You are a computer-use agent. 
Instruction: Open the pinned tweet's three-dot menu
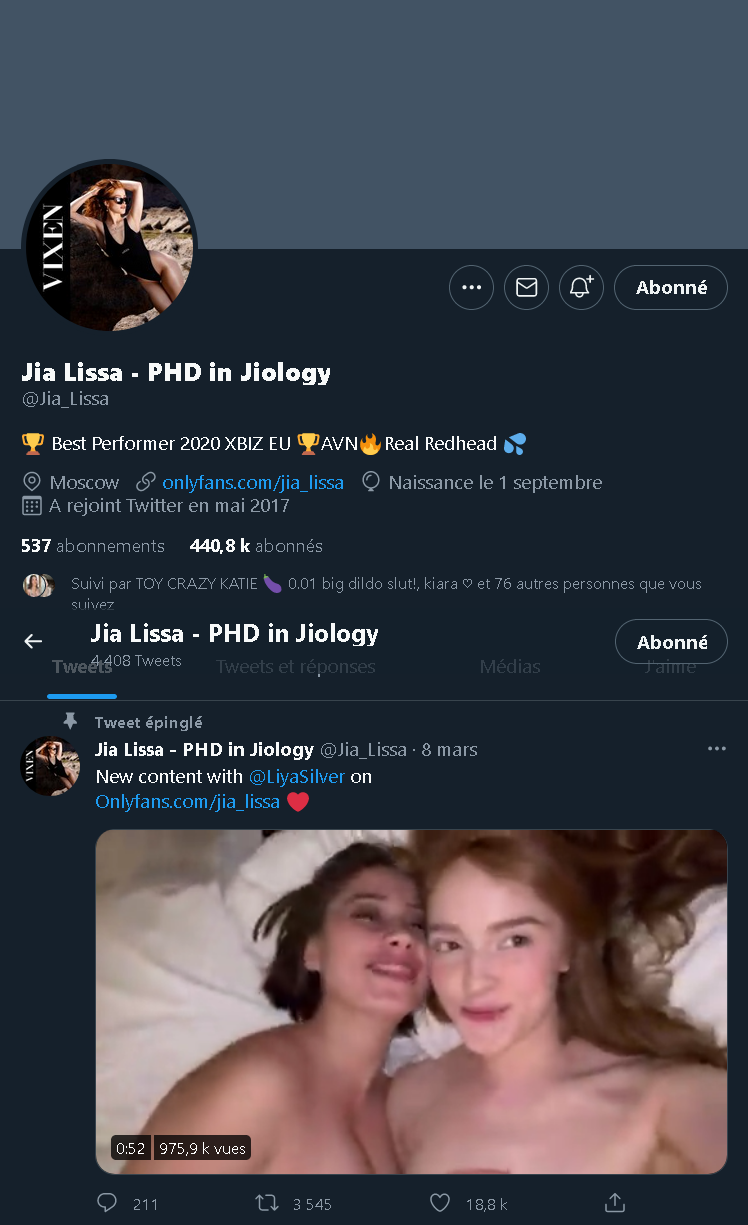point(716,749)
